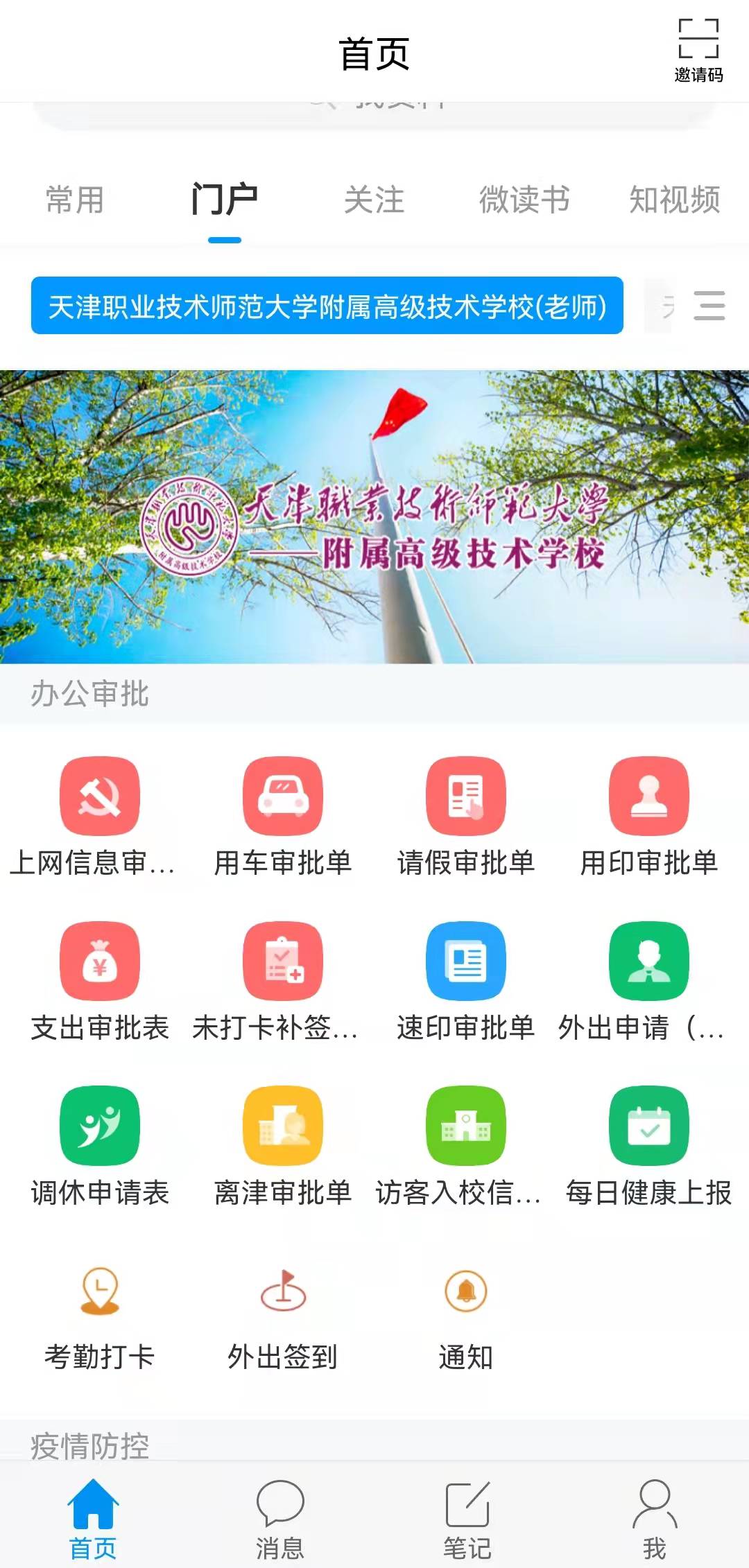Image resolution: width=749 pixels, height=1568 pixels.
Task: Switch to the 关注 tab
Action: pos(374,200)
